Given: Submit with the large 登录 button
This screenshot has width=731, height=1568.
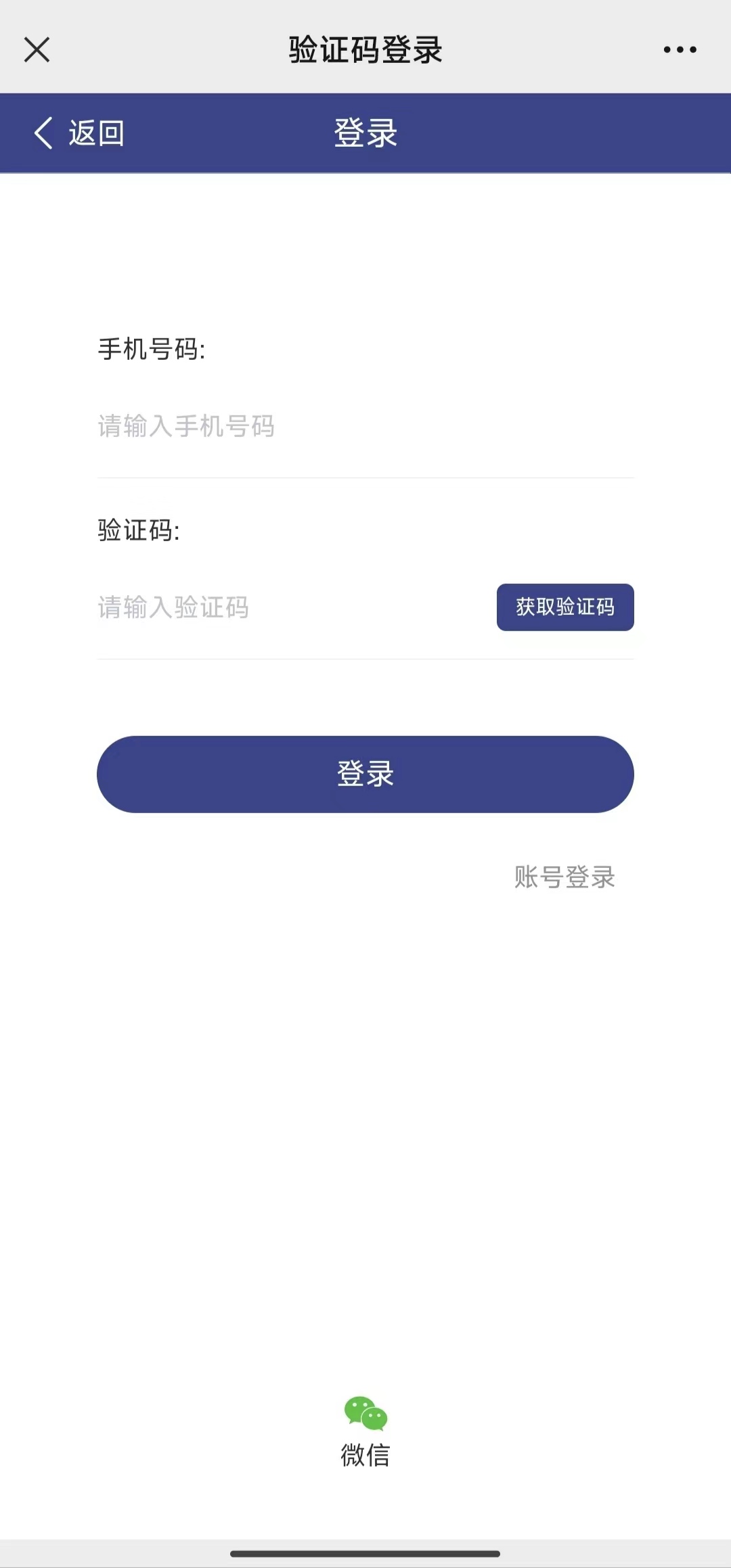Looking at the screenshot, I should [x=365, y=774].
